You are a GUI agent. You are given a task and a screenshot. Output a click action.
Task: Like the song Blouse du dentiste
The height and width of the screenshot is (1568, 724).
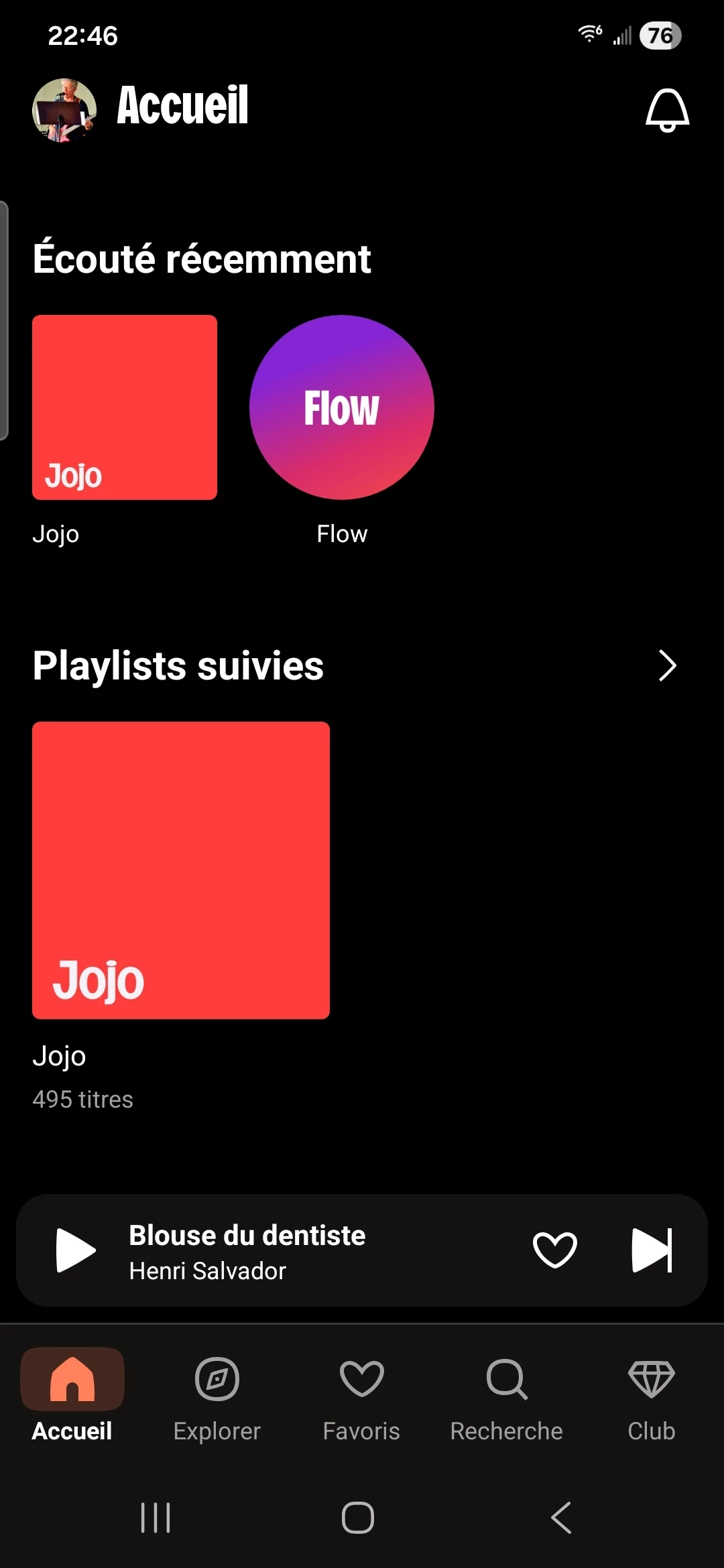554,1250
